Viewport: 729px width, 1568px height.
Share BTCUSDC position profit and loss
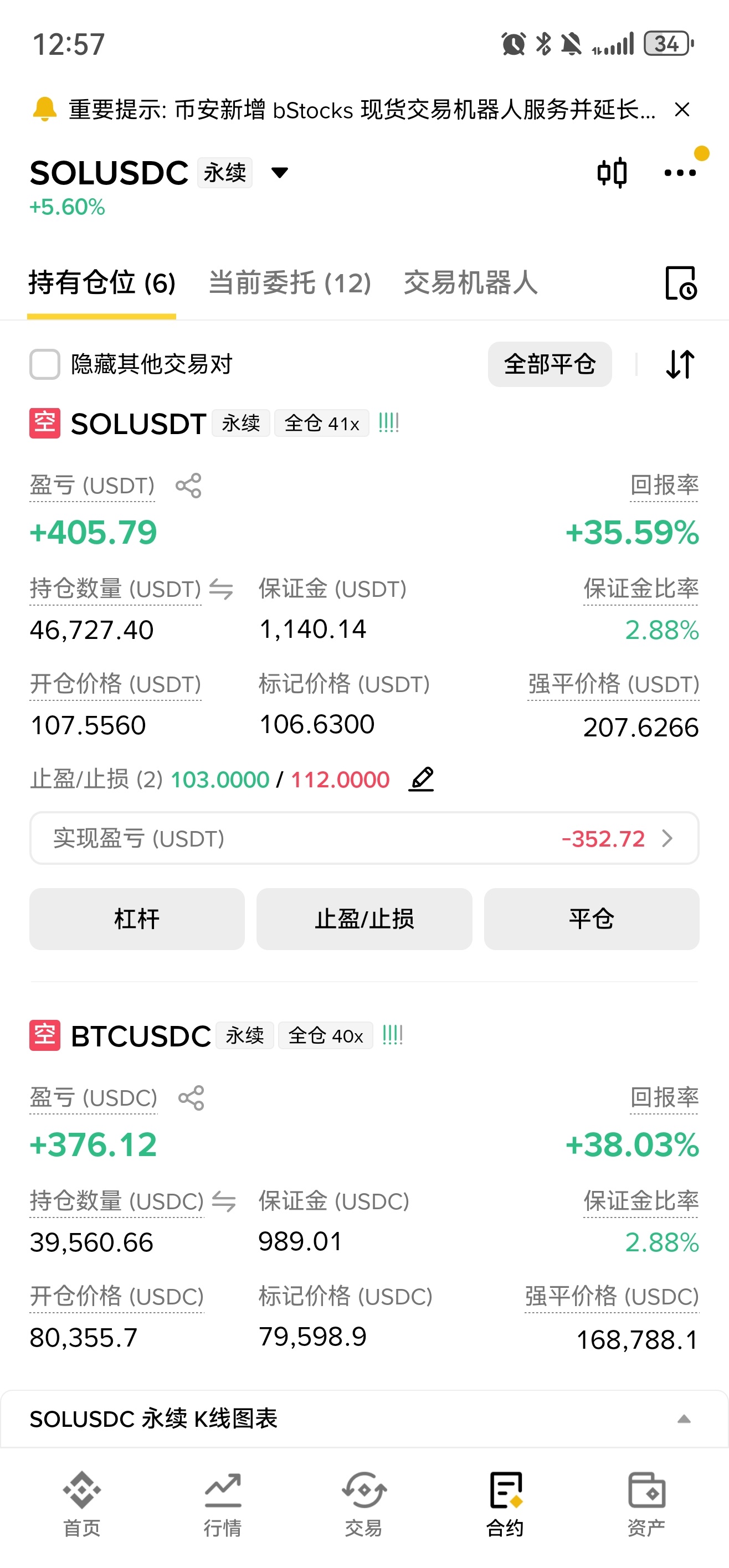point(191,1098)
